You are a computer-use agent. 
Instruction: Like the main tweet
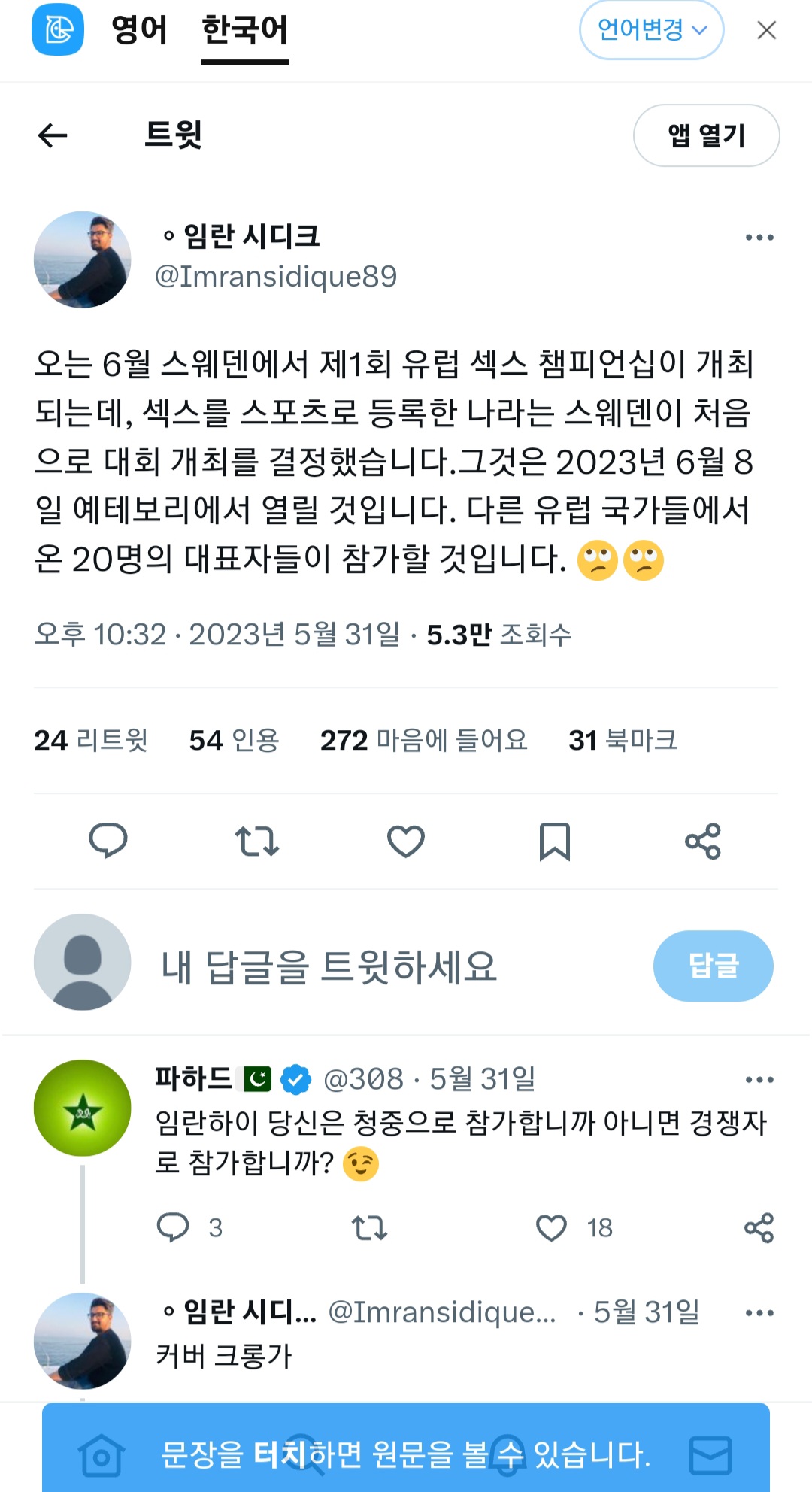click(406, 841)
